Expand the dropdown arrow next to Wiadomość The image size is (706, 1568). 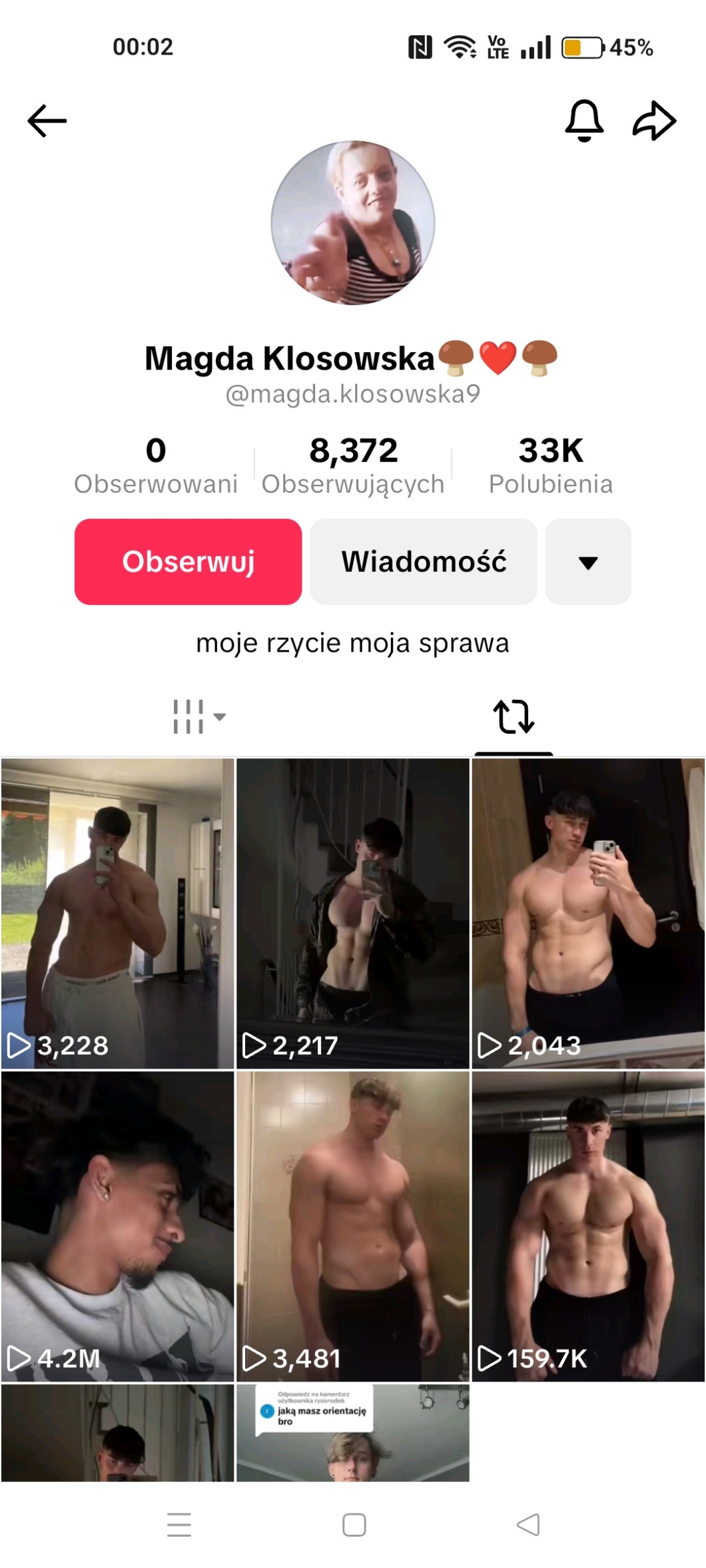coord(588,562)
